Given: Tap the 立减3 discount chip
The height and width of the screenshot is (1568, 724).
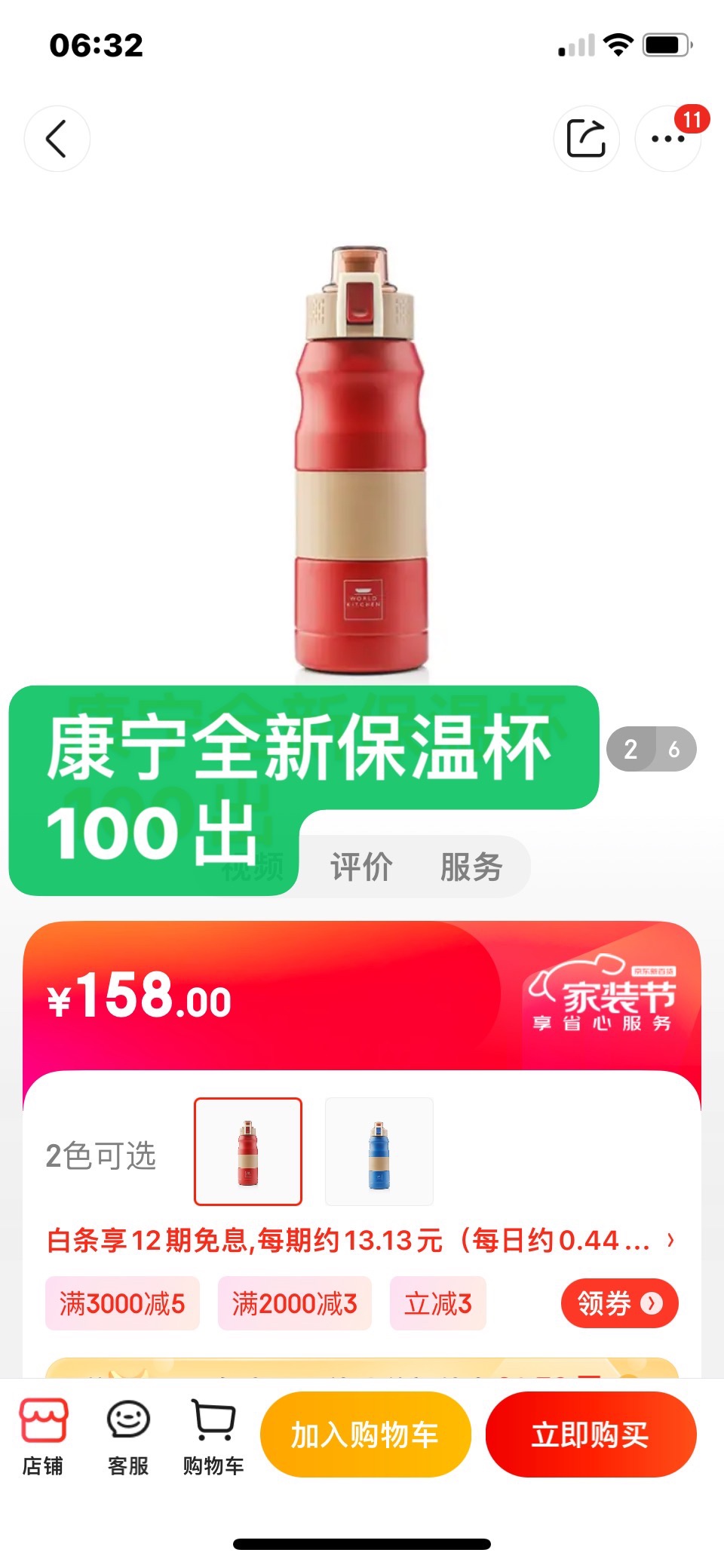Looking at the screenshot, I should click(x=437, y=1303).
